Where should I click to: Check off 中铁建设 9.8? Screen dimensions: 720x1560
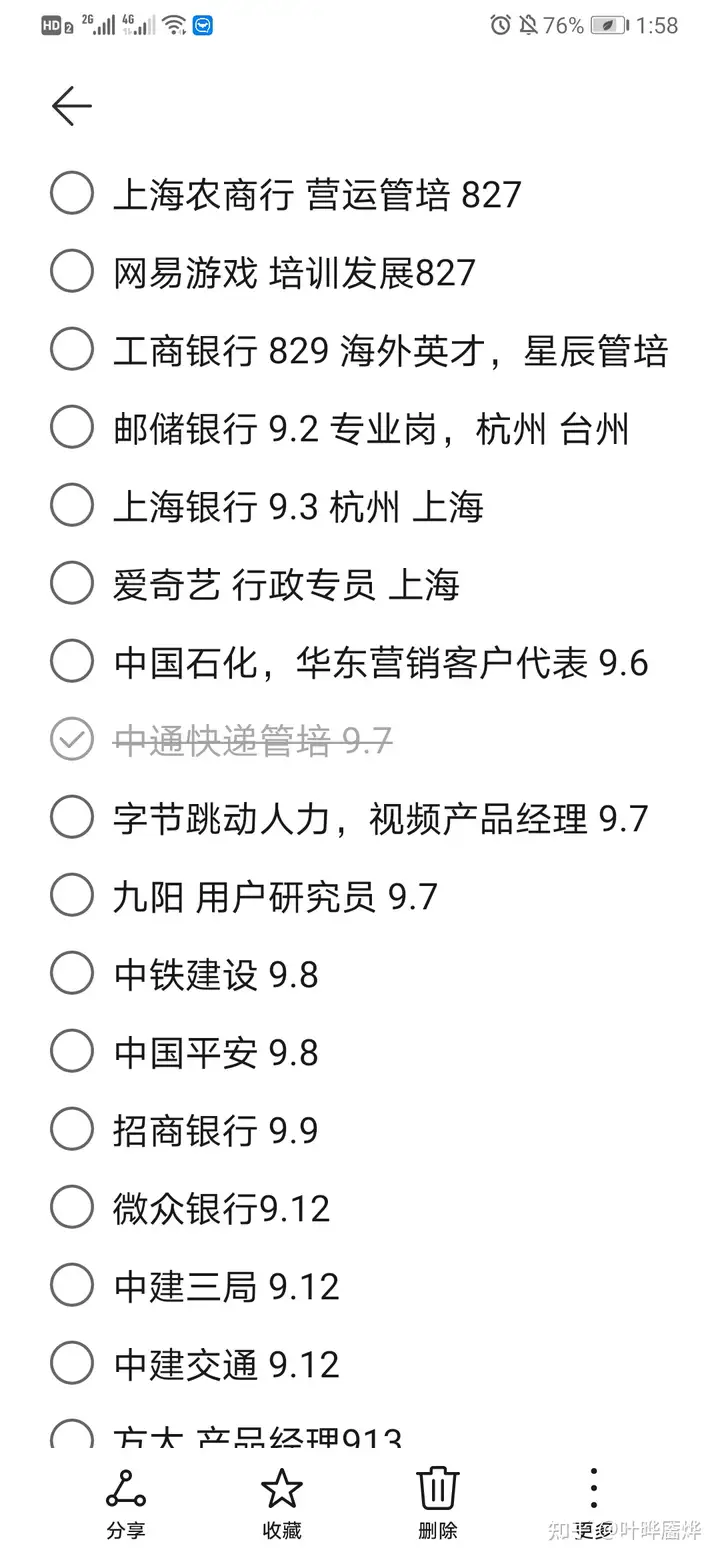click(x=72, y=973)
